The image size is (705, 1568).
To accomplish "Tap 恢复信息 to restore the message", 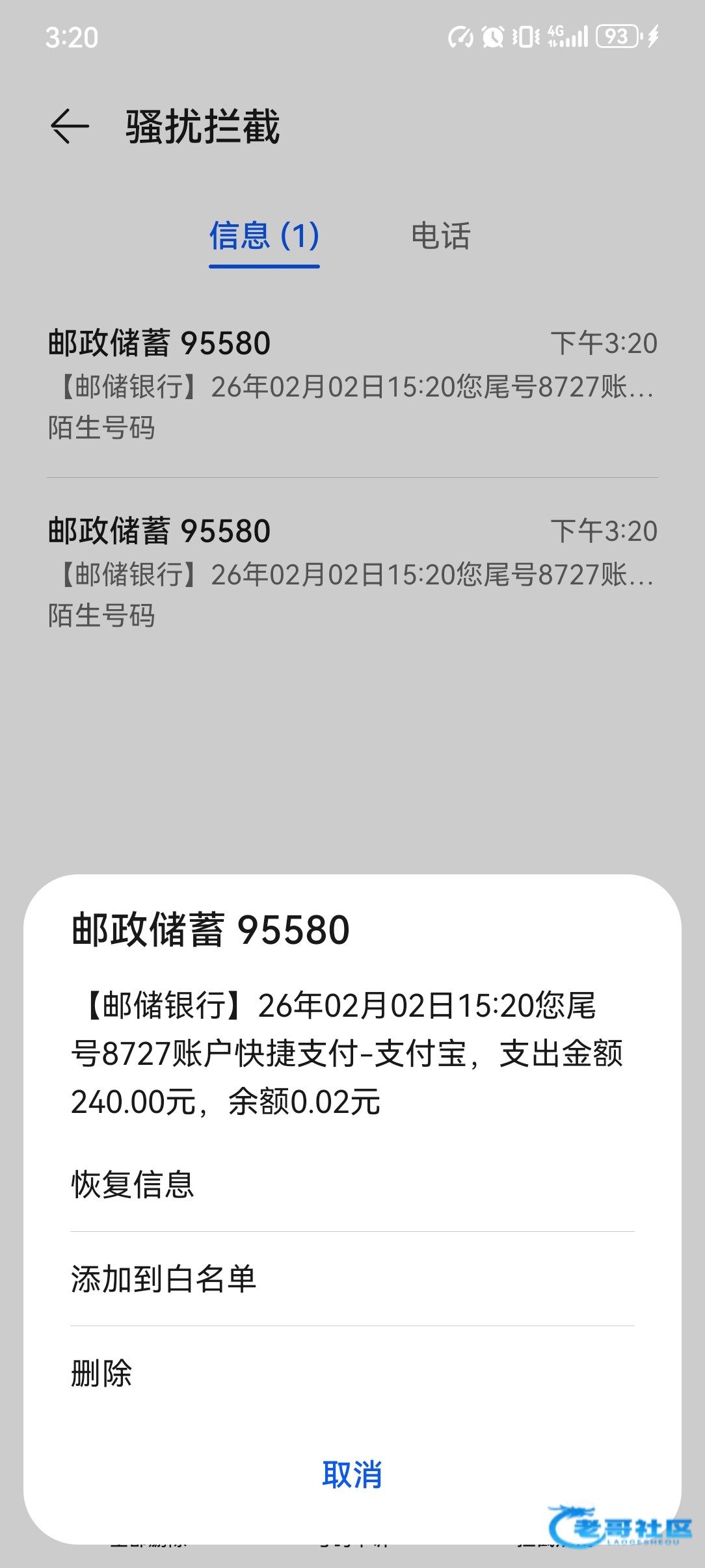I will pos(133,1184).
